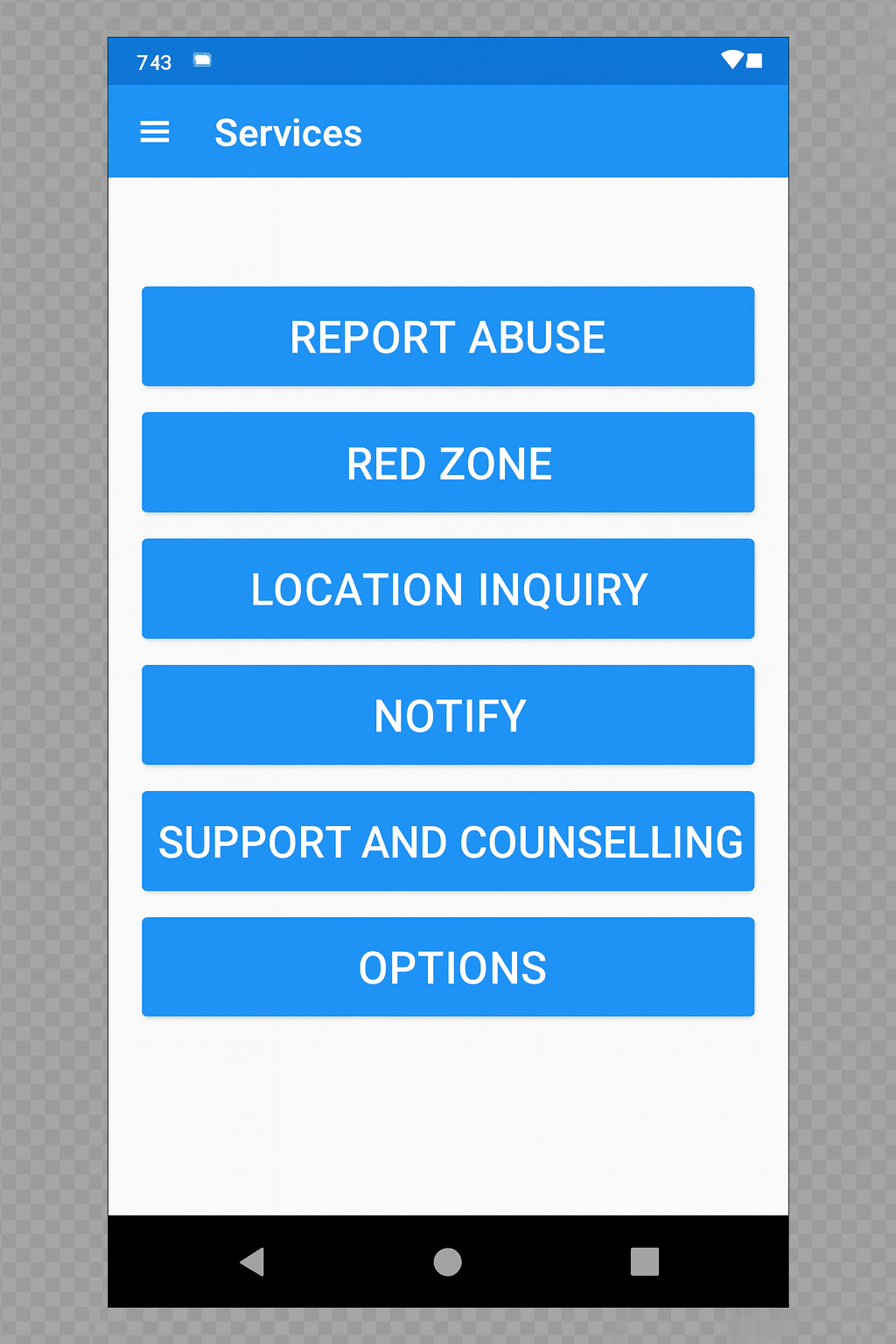Go to Options
The width and height of the screenshot is (896, 1344).
click(x=448, y=967)
